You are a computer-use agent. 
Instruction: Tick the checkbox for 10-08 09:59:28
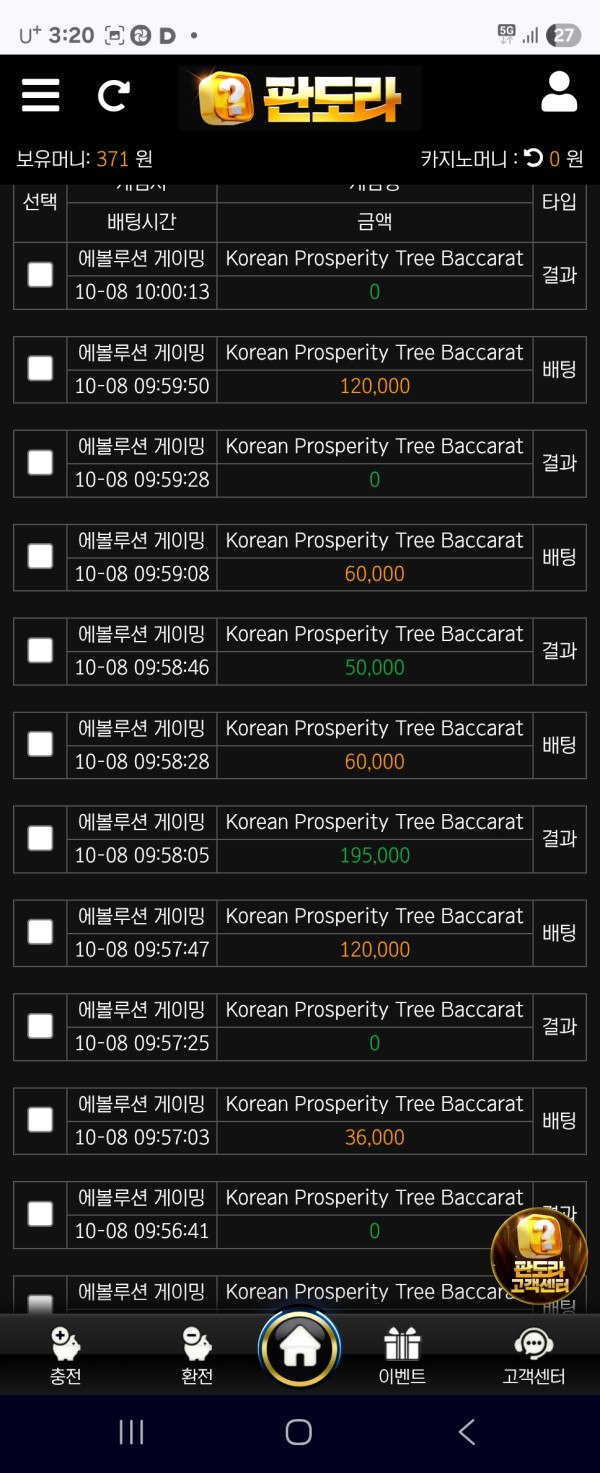[40, 463]
